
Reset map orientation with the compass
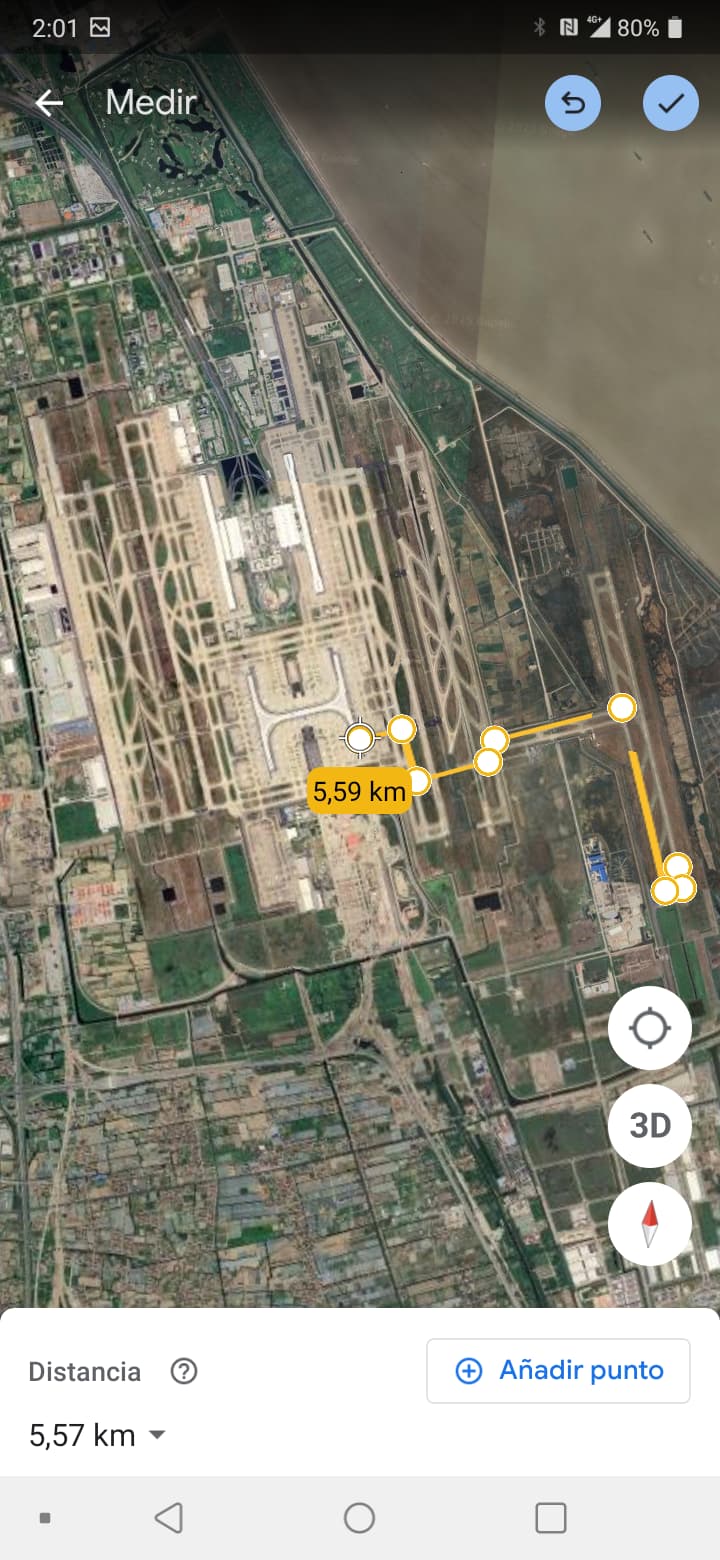click(x=650, y=1224)
